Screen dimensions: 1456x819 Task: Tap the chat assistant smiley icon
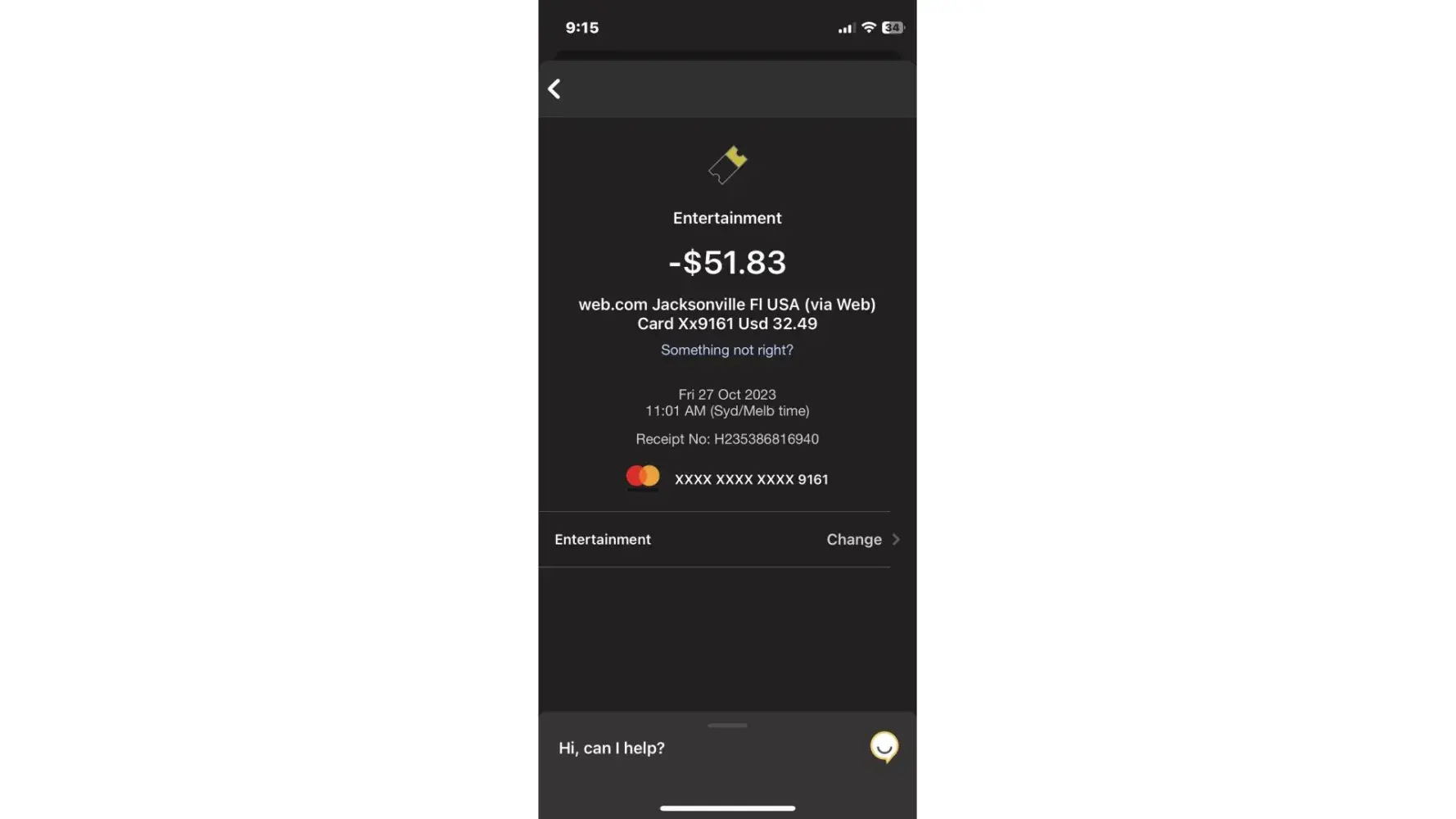(884, 746)
